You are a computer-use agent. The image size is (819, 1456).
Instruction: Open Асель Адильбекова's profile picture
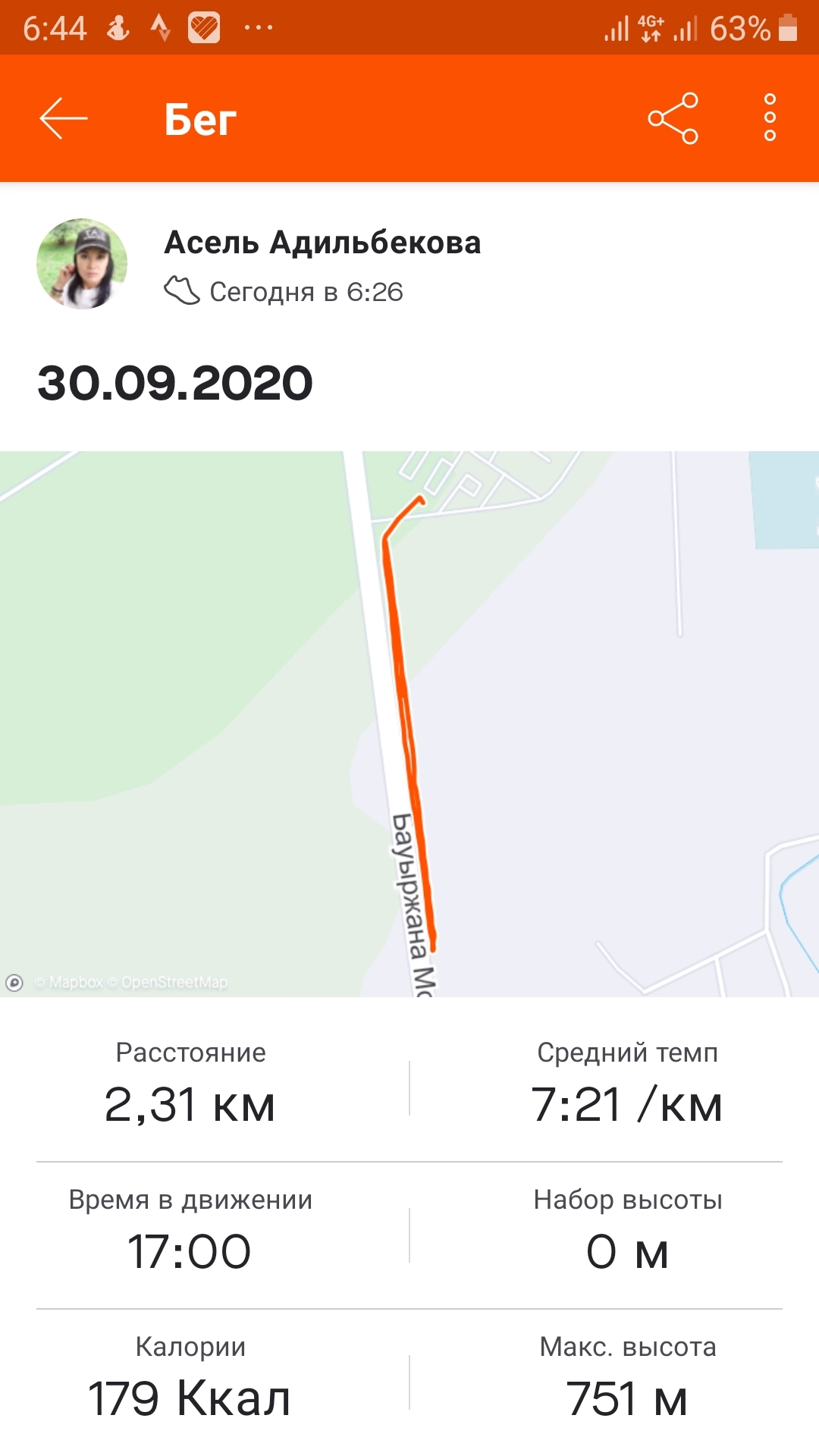pyautogui.click(x=82, y=264)
